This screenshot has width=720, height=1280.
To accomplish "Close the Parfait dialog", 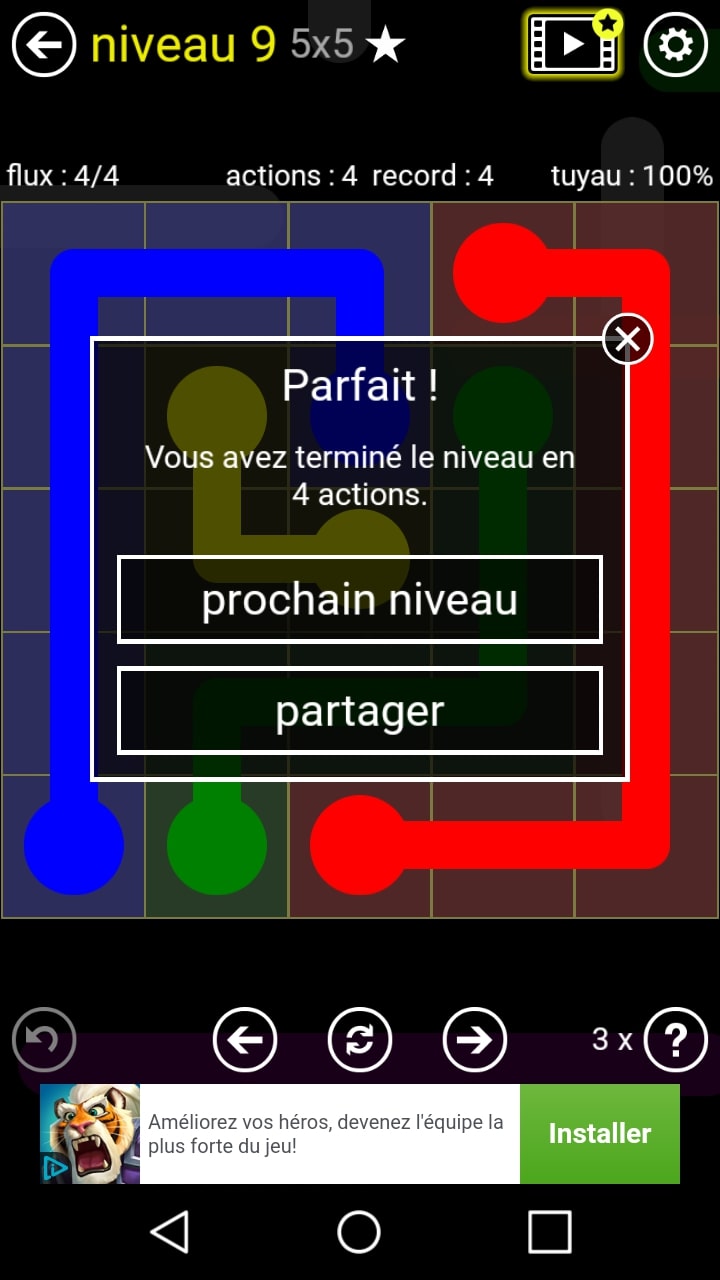I will coord(628,339).
